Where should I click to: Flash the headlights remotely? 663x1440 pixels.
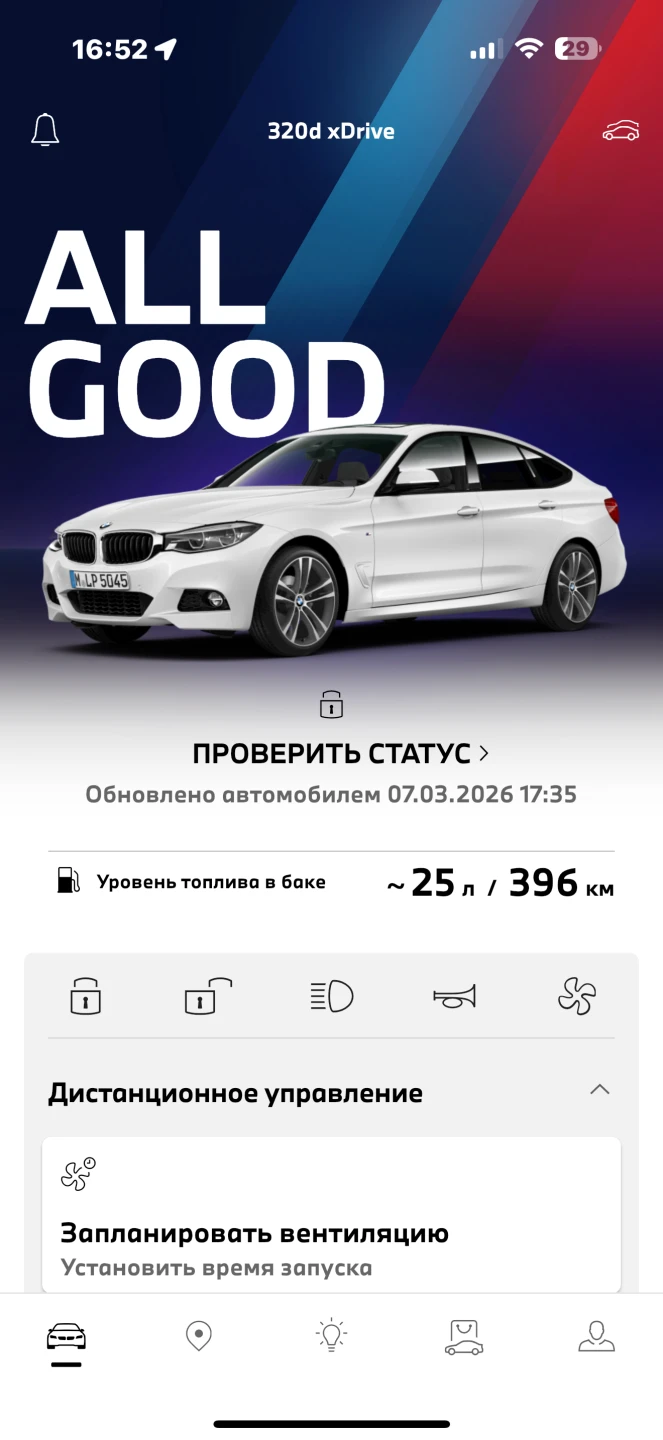point(331,997)
